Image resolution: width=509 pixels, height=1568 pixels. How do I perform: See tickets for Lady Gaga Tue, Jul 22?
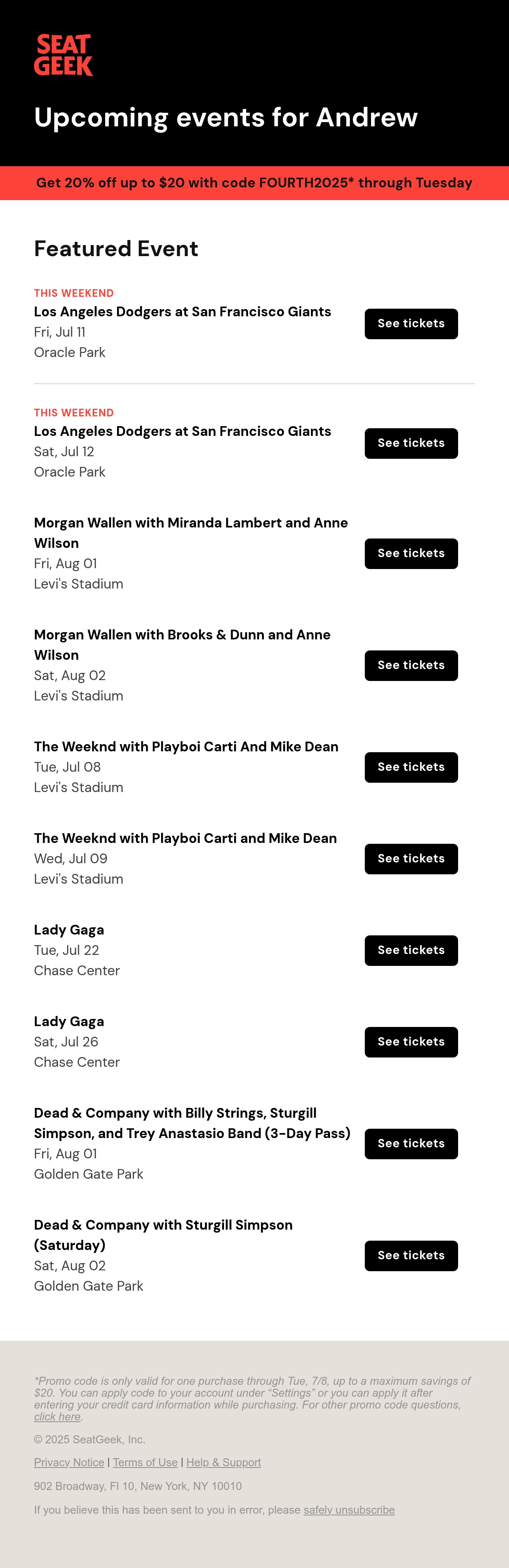coord(411,950)
